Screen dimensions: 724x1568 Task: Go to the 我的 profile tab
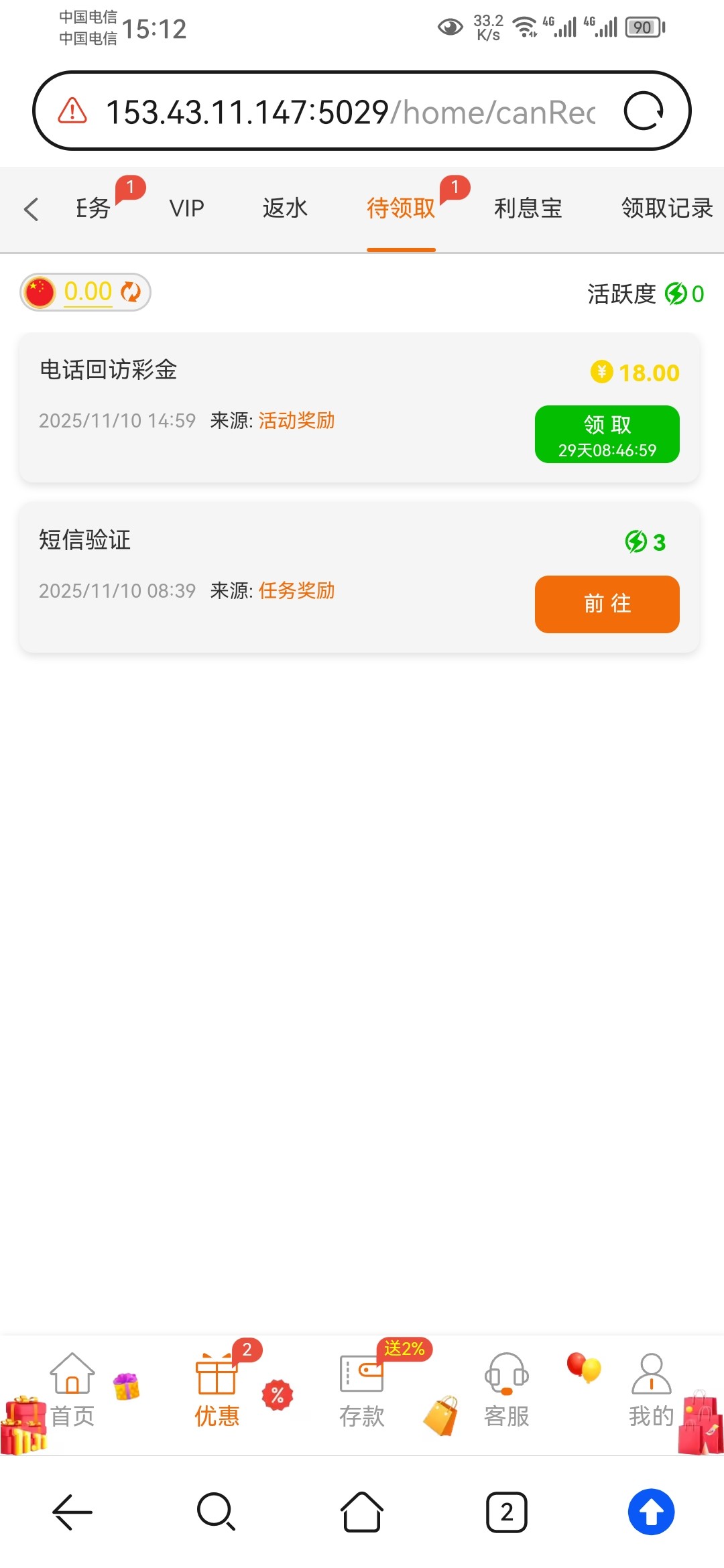[651, 1390]
